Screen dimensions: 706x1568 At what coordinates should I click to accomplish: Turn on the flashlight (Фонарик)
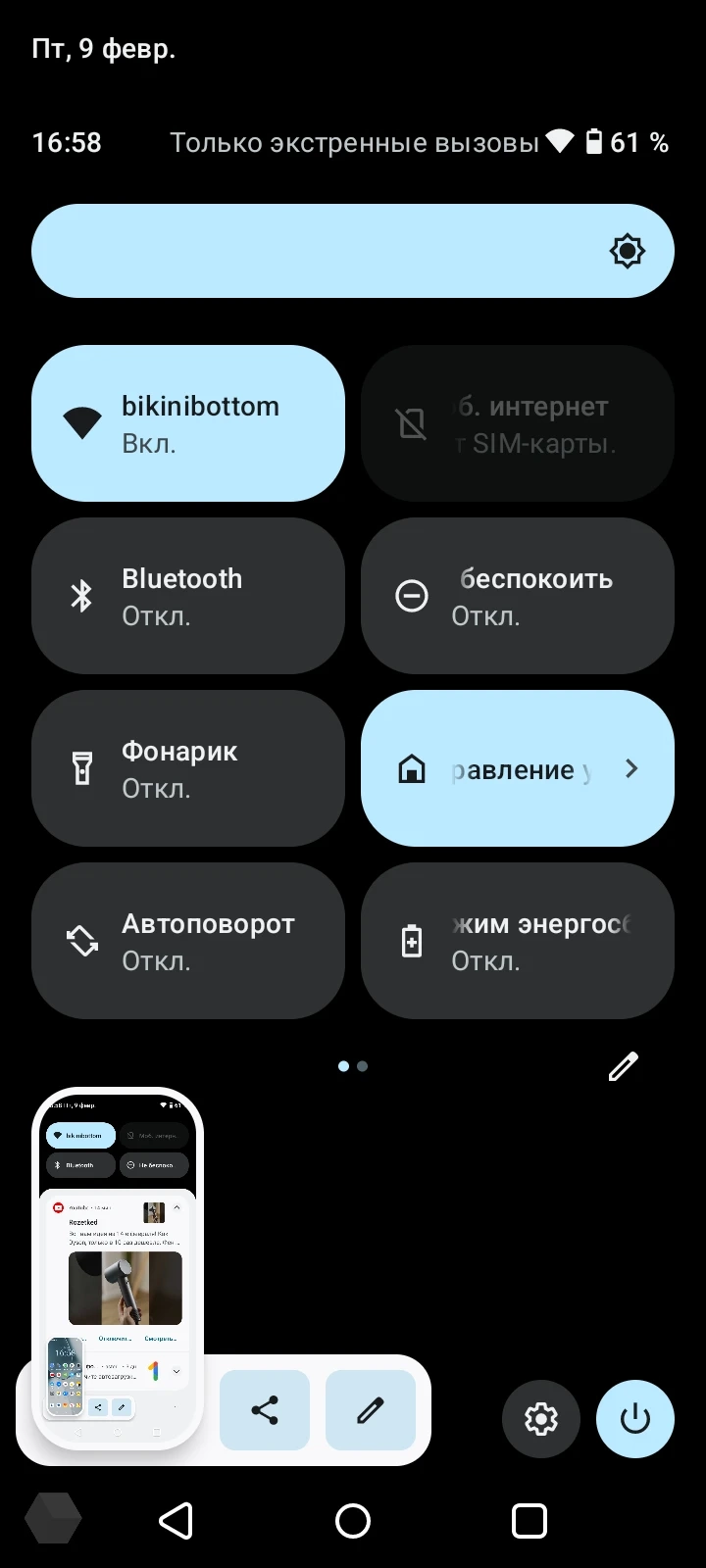pos(188,768)
